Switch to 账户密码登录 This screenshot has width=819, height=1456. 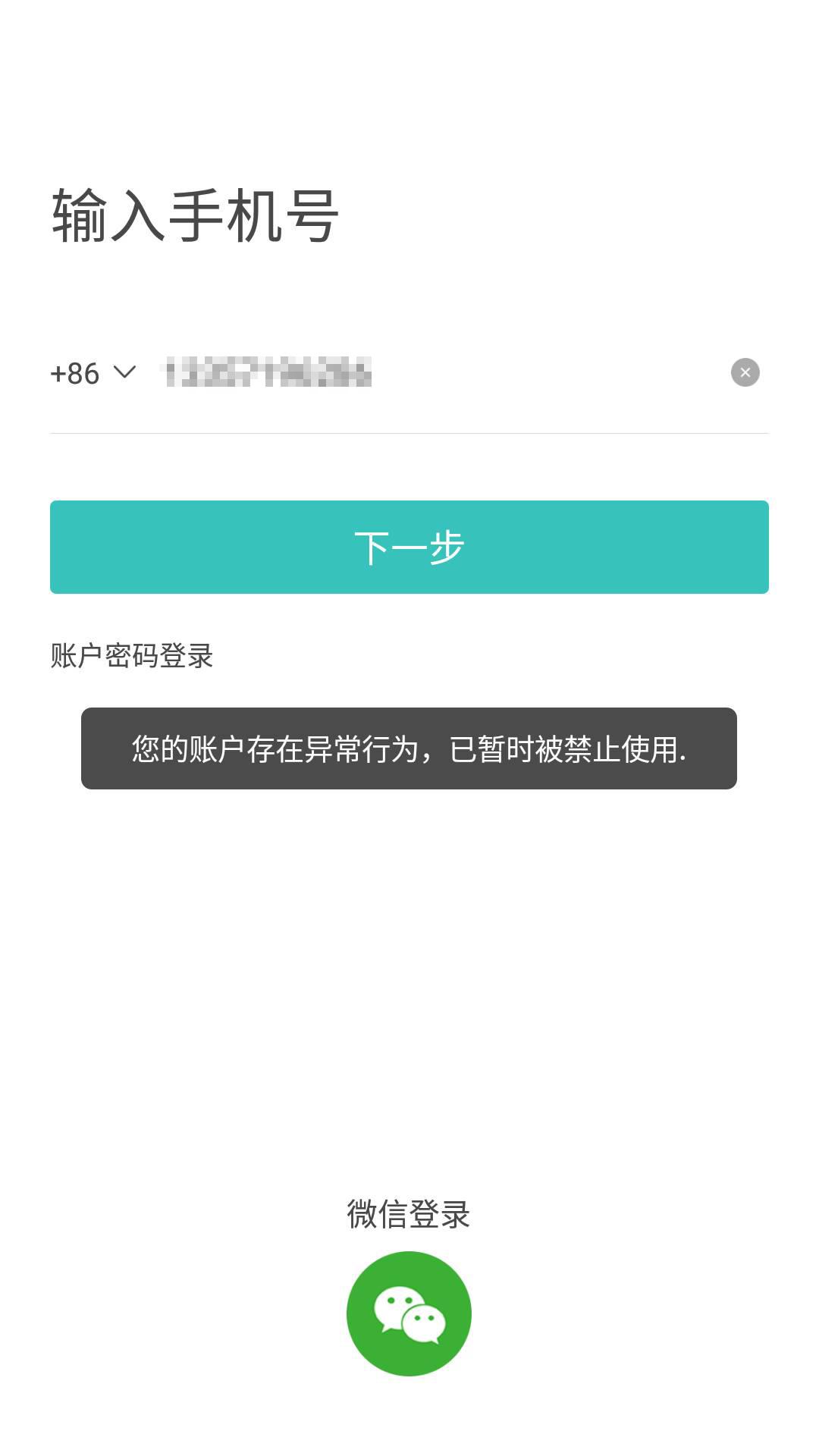(x=132, y=656)
